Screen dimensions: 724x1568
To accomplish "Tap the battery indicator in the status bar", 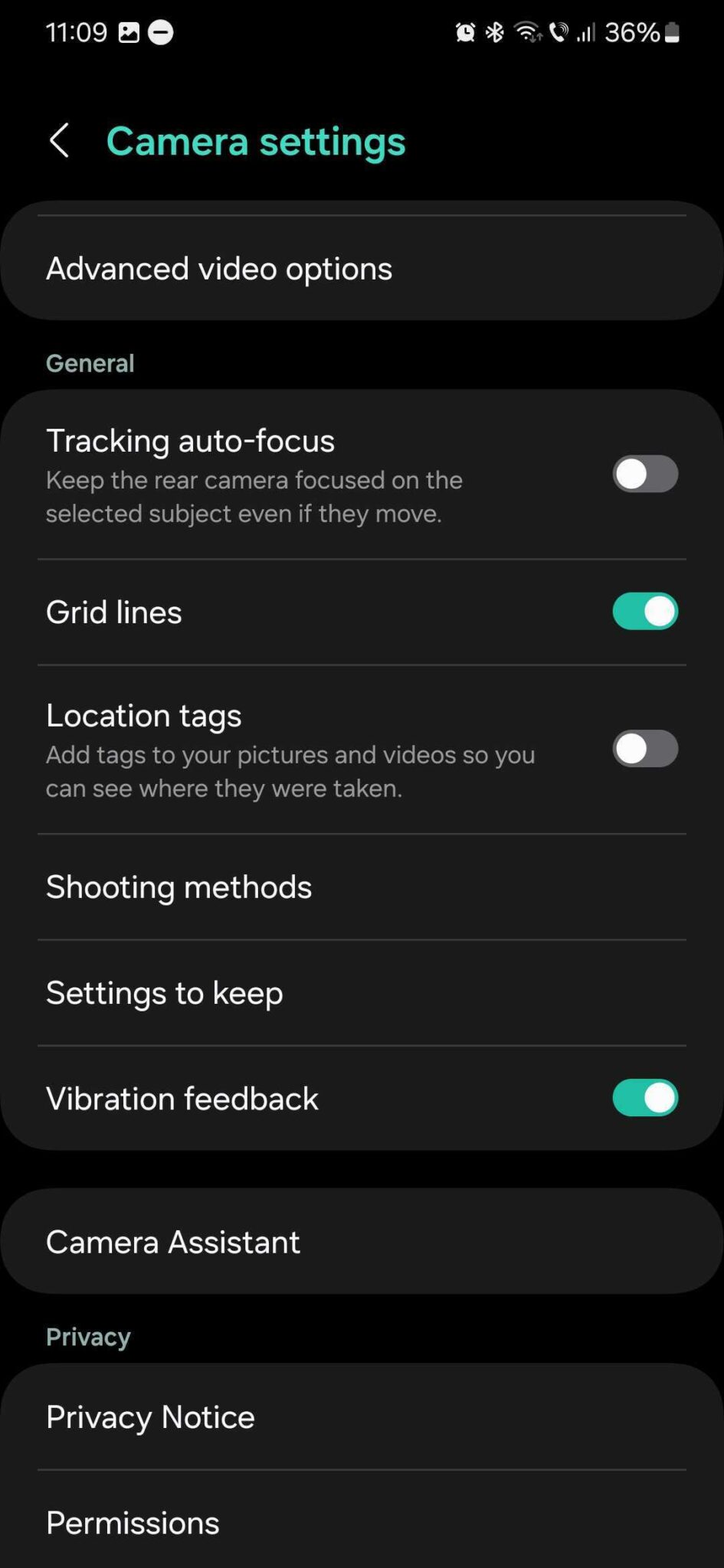I will [x=670, y=32].
